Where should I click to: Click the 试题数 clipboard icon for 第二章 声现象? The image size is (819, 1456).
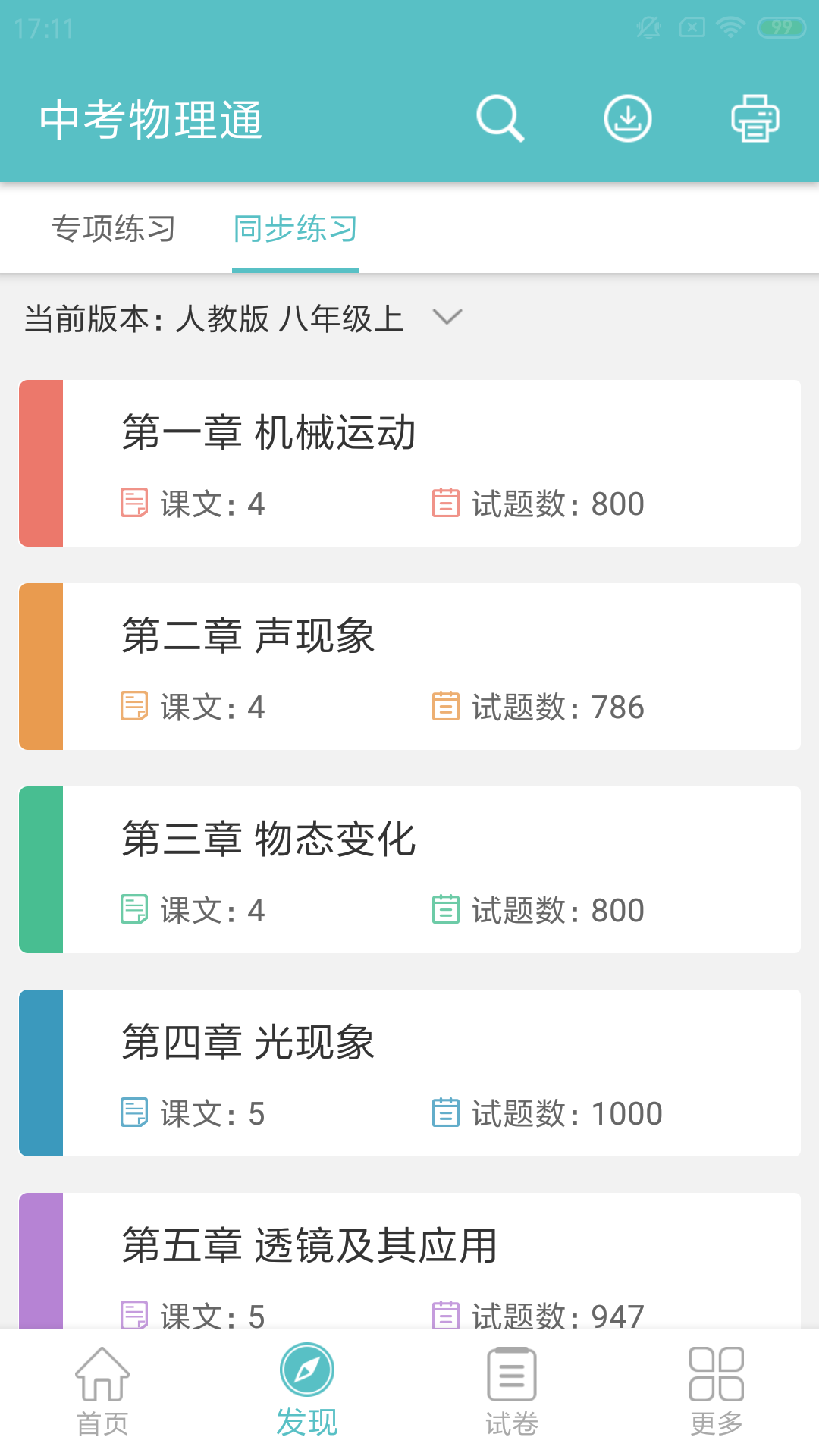click(447, 706)
